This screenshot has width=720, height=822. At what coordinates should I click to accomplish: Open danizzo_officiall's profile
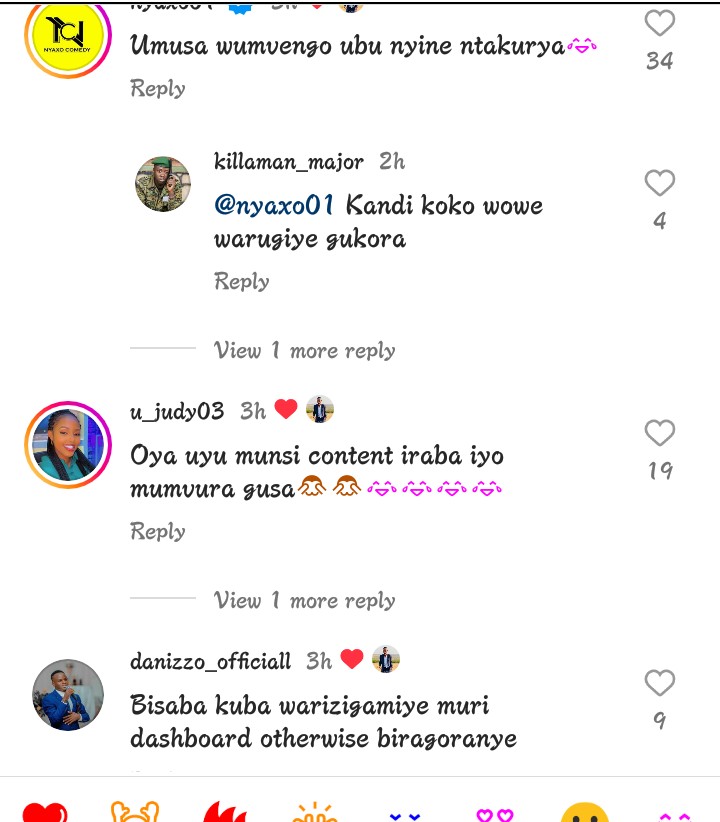point(211,662)
